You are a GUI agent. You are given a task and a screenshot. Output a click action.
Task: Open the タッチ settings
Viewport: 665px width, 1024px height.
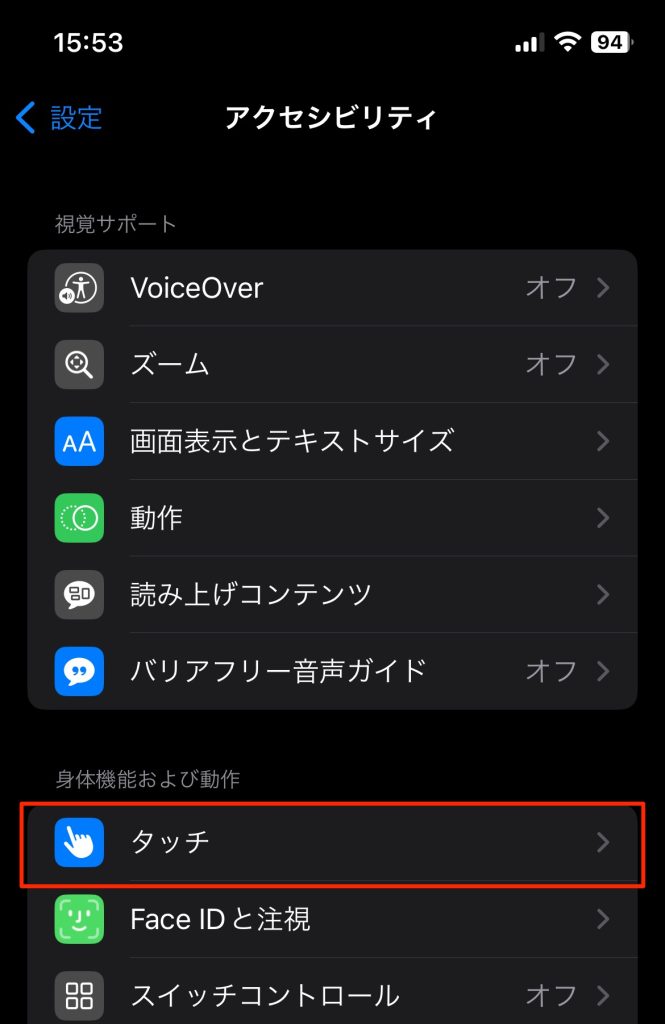click(x=332, y=842)
